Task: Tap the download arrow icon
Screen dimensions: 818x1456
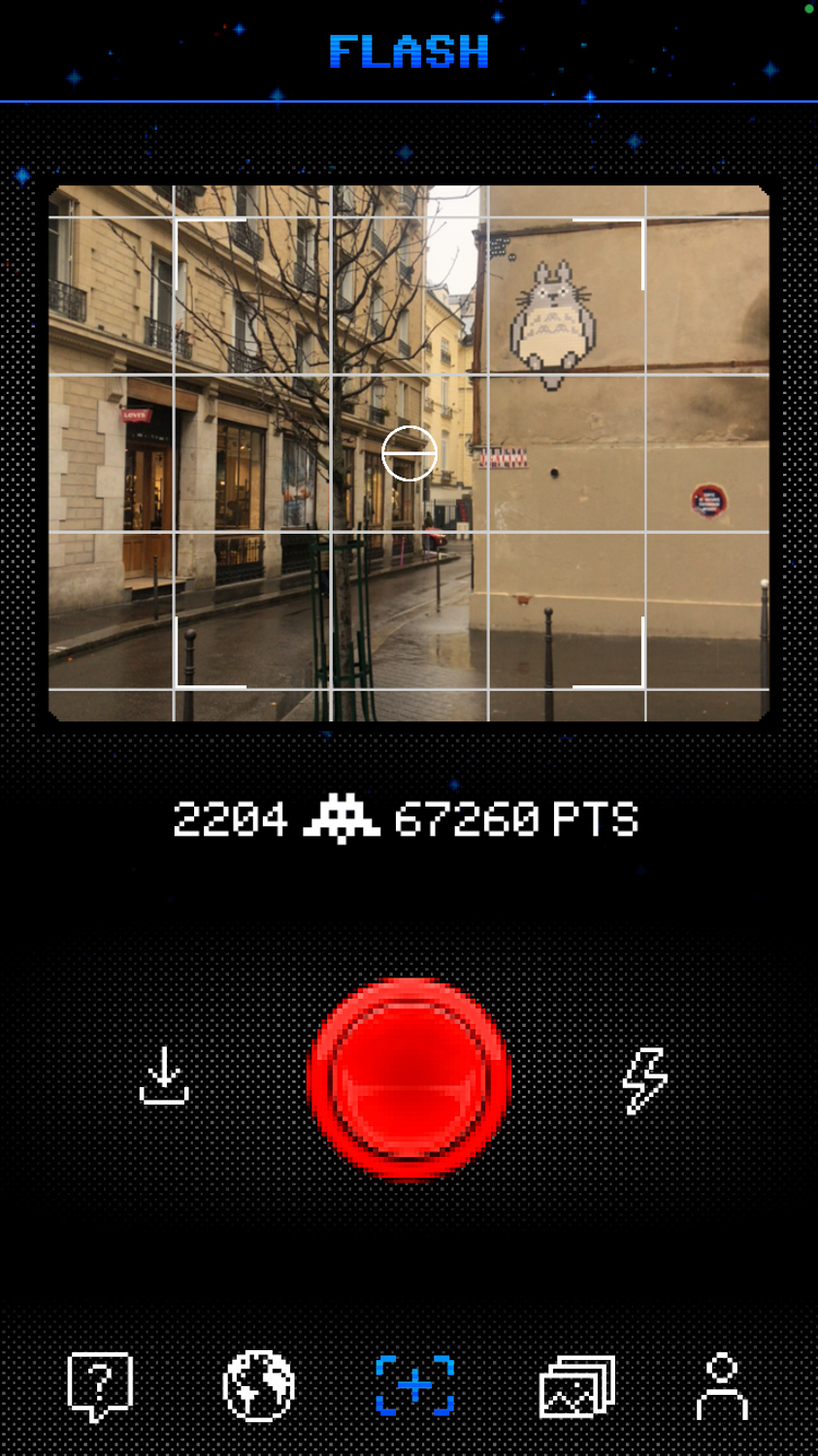Action: click(x=164, y=1075)
